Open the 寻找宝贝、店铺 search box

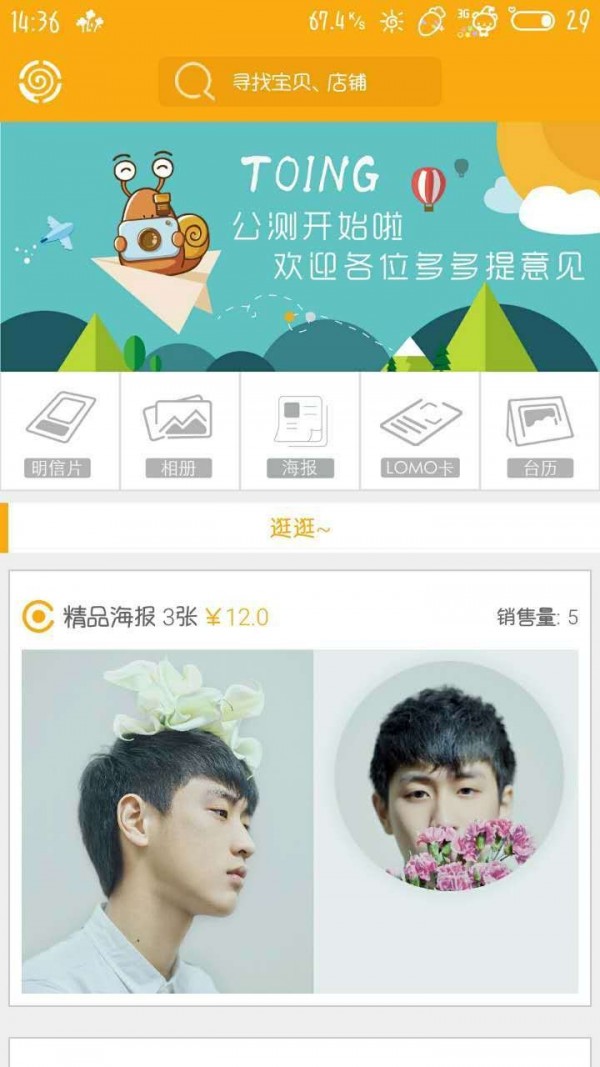pos(300,82)
